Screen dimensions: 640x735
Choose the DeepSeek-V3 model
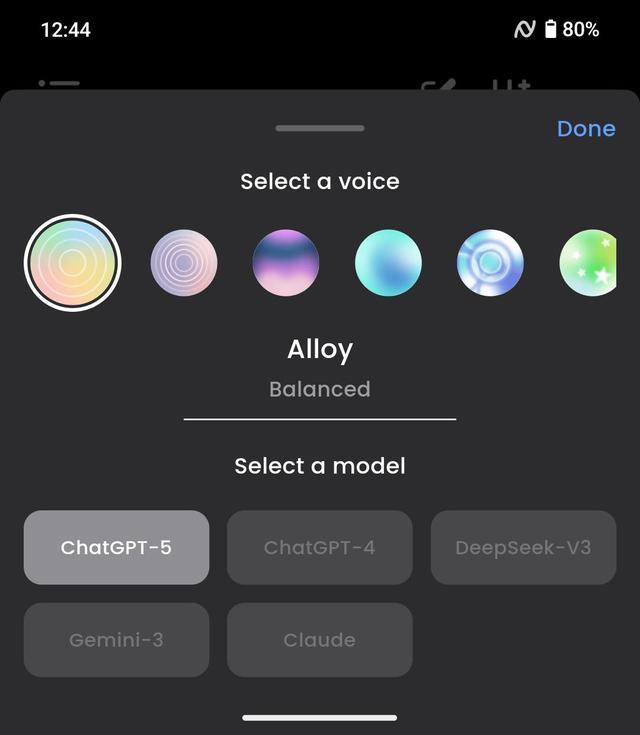tap(523, 547)
